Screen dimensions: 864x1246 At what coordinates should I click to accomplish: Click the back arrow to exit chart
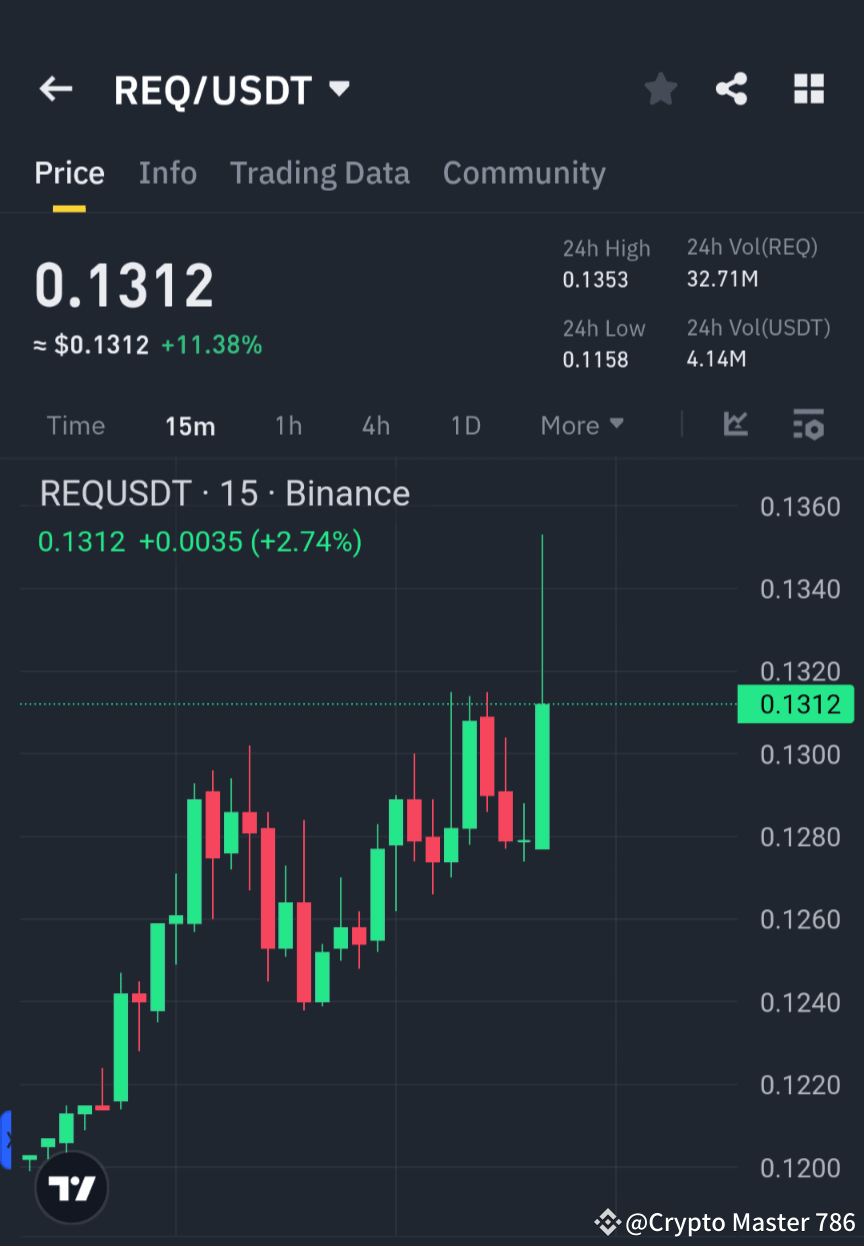point(55,89)
